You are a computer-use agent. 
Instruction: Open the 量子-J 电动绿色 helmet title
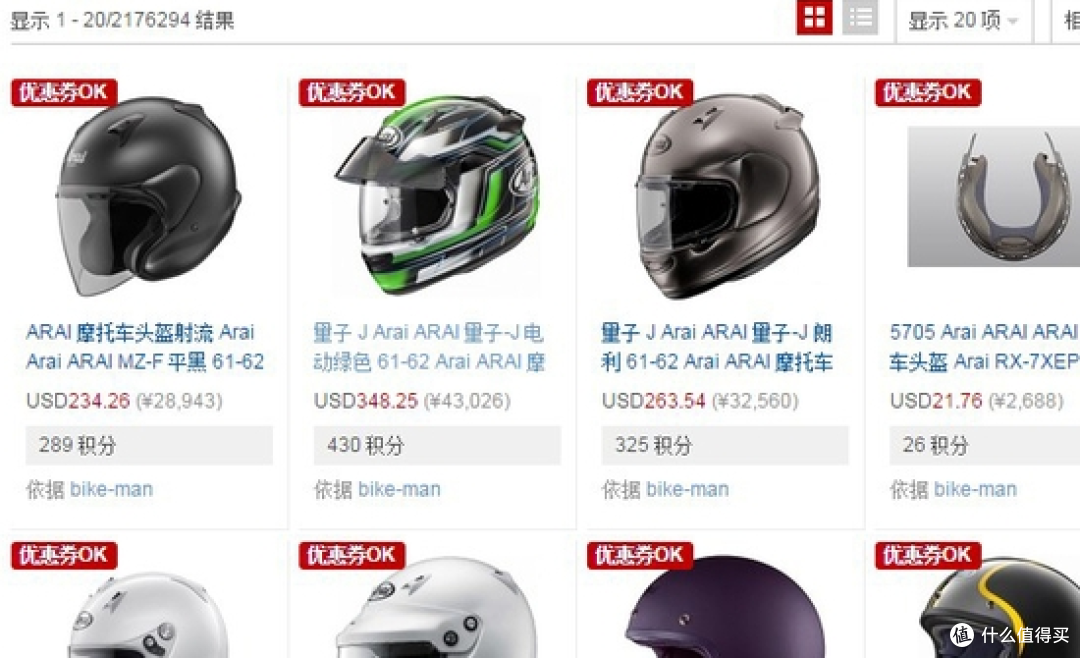(x=429, y=347)
